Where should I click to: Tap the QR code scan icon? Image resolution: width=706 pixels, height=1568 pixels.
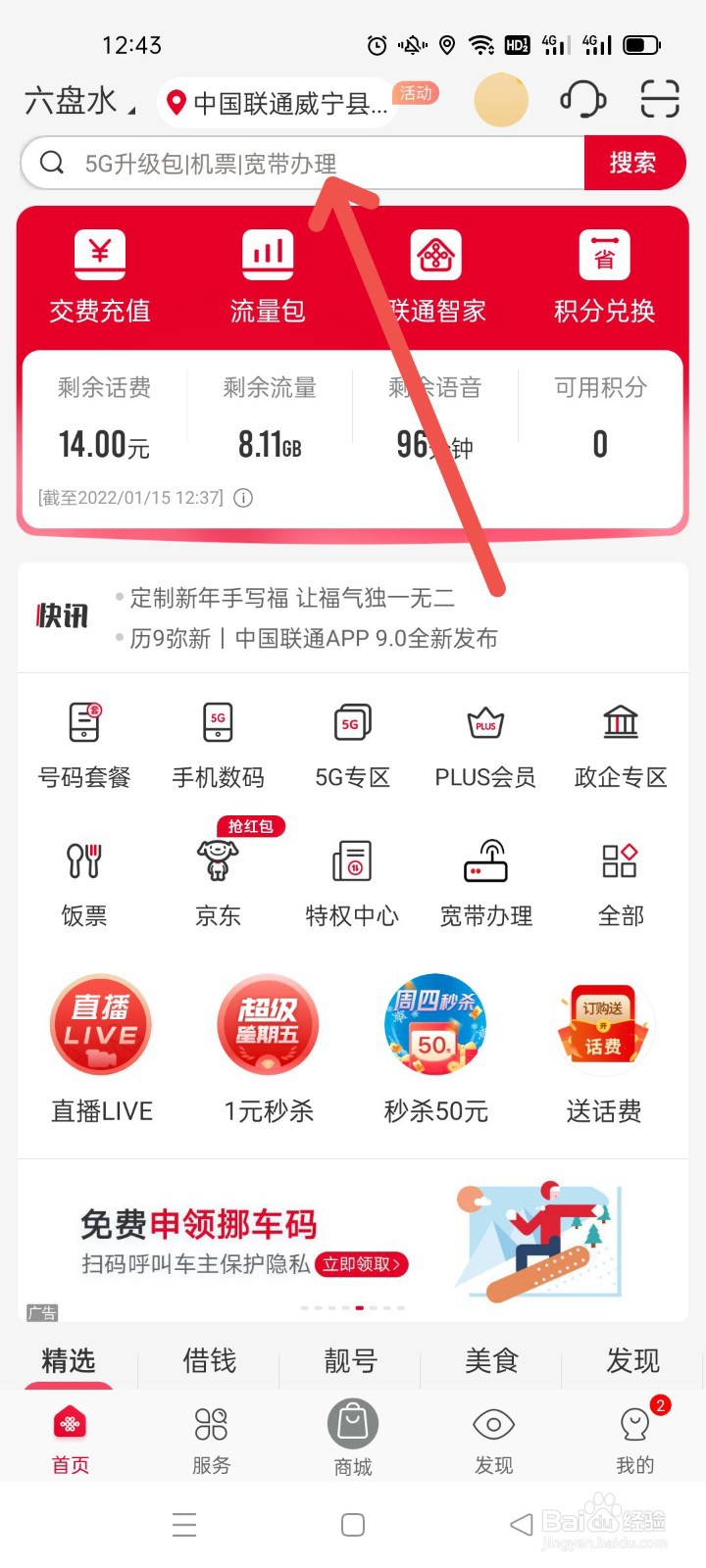[659, 99]
